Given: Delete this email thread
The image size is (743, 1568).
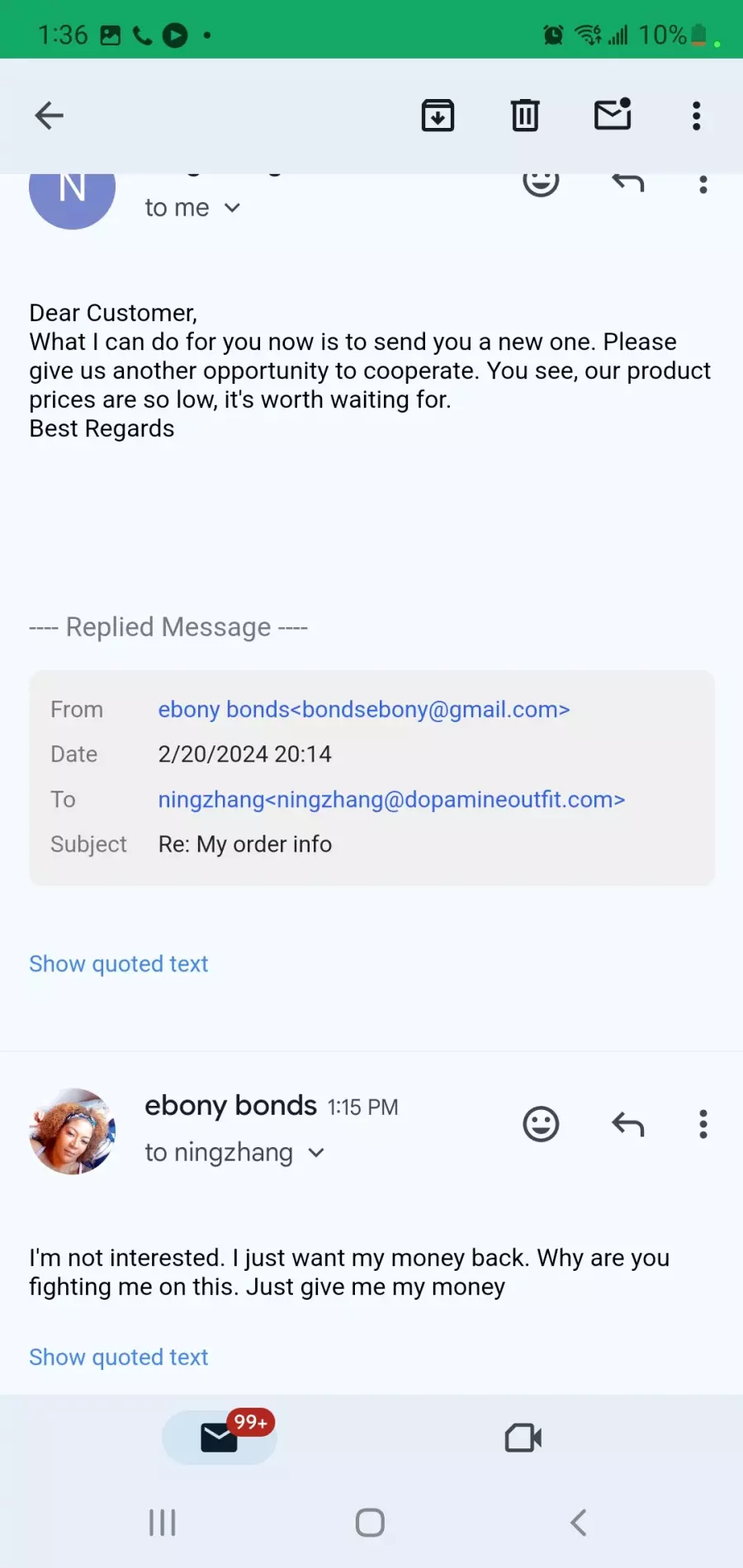Looking at the screenshot, I should 525,116.
